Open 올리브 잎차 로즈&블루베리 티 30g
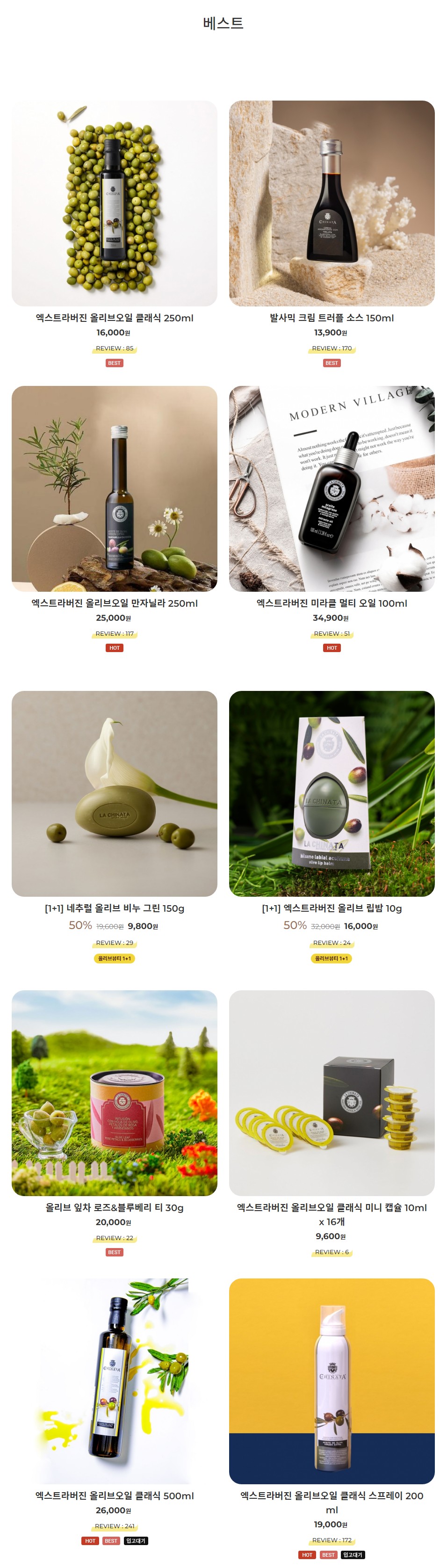This screenshot has height=1568, width=440. pyautogui.click(x=115, y=1208)
